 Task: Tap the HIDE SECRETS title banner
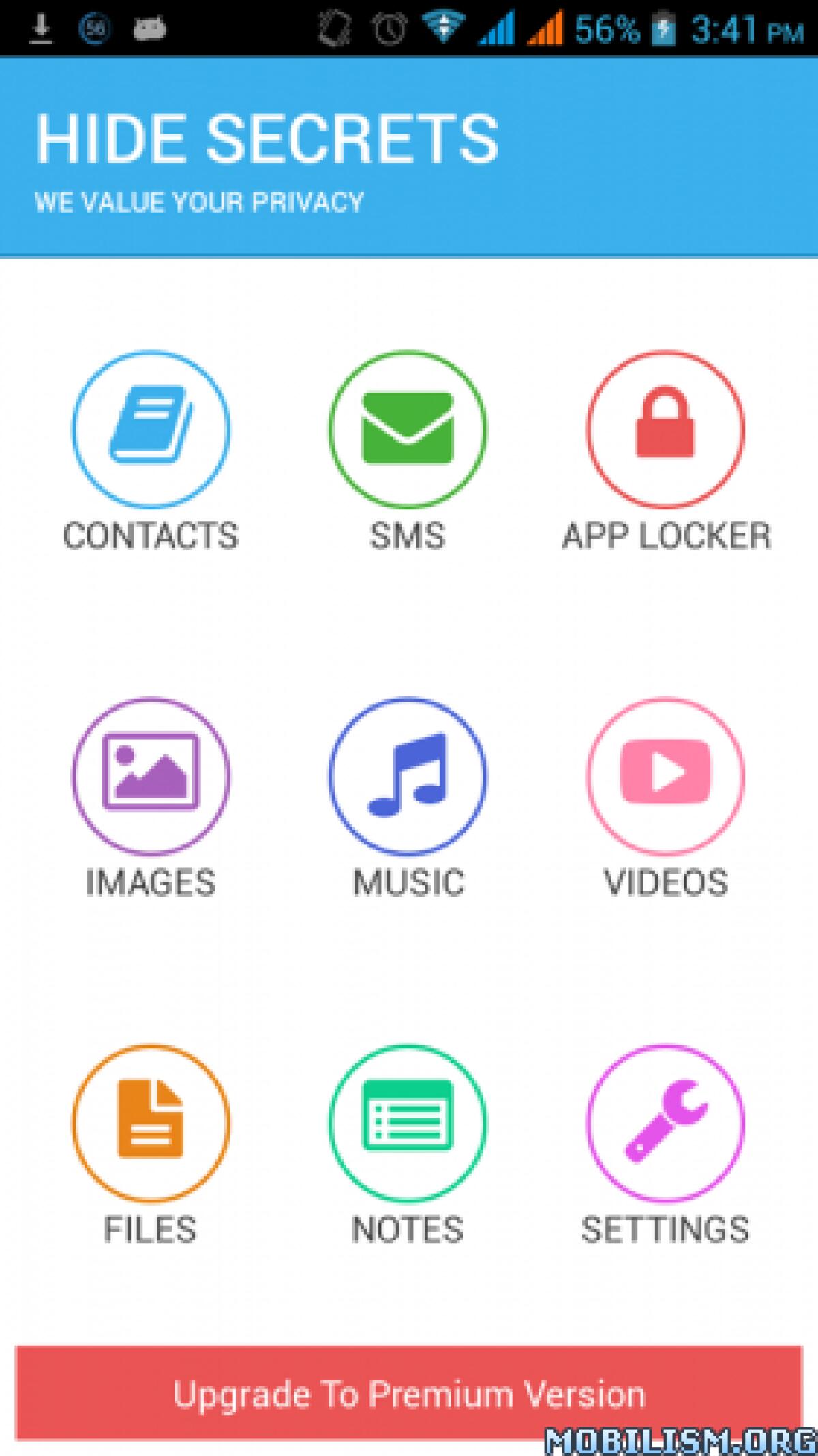(x=268, y=138)
